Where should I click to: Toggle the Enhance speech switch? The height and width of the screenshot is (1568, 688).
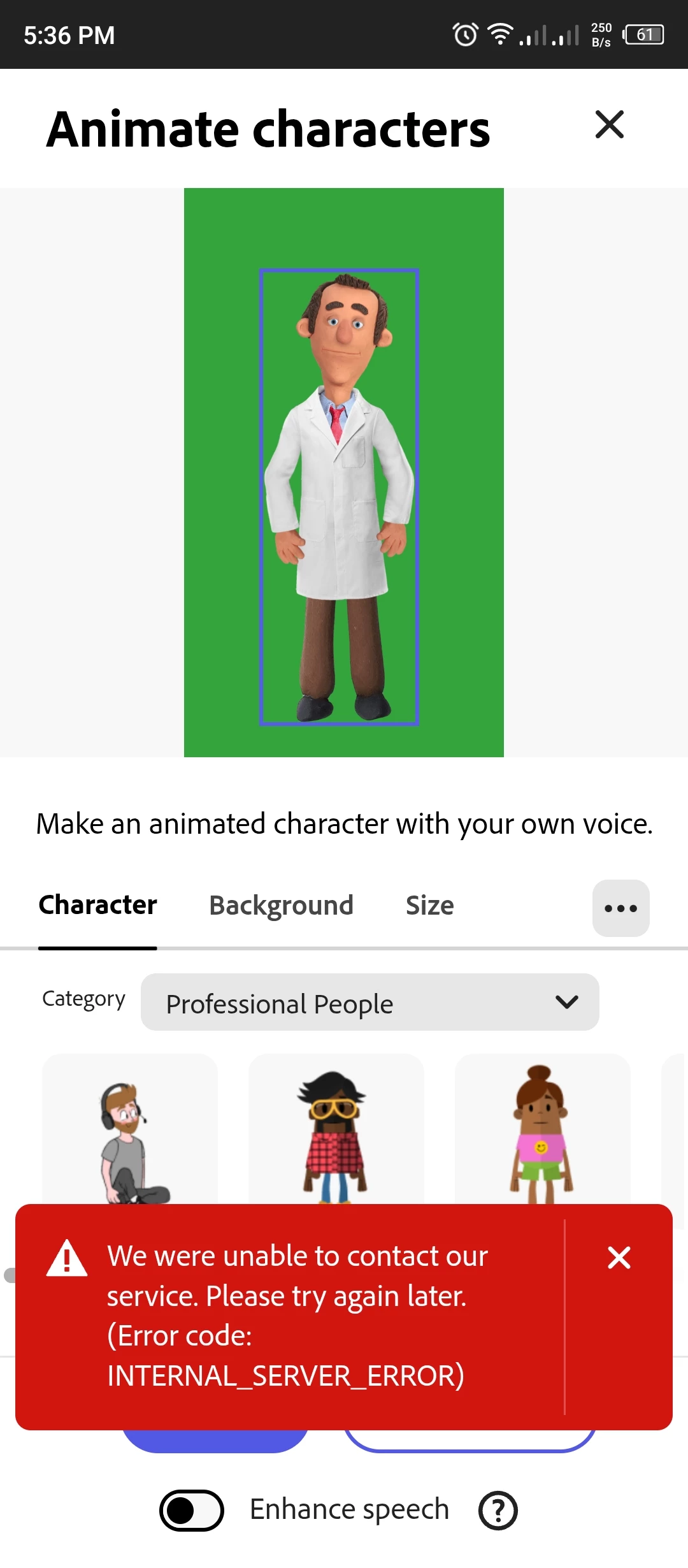pos(191,1510)
